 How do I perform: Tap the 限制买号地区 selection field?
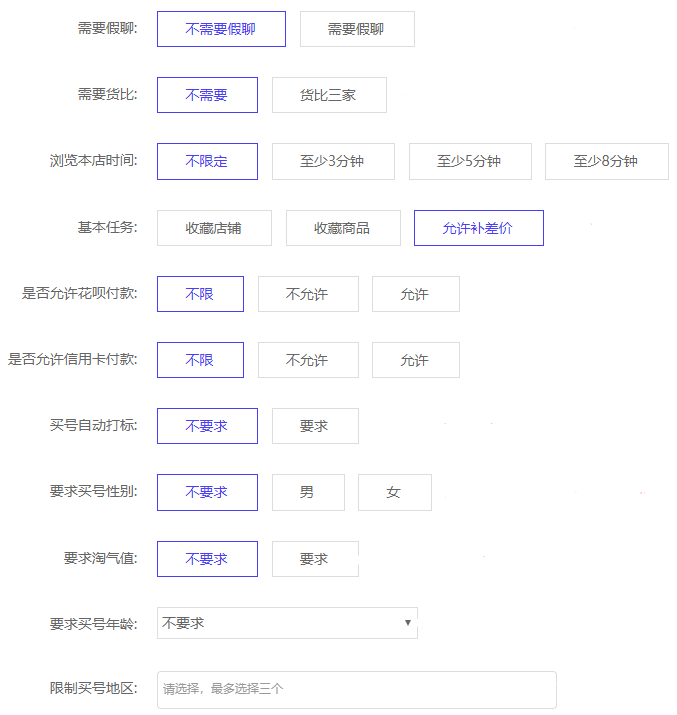pyautogui.click(x=356, y=689)
